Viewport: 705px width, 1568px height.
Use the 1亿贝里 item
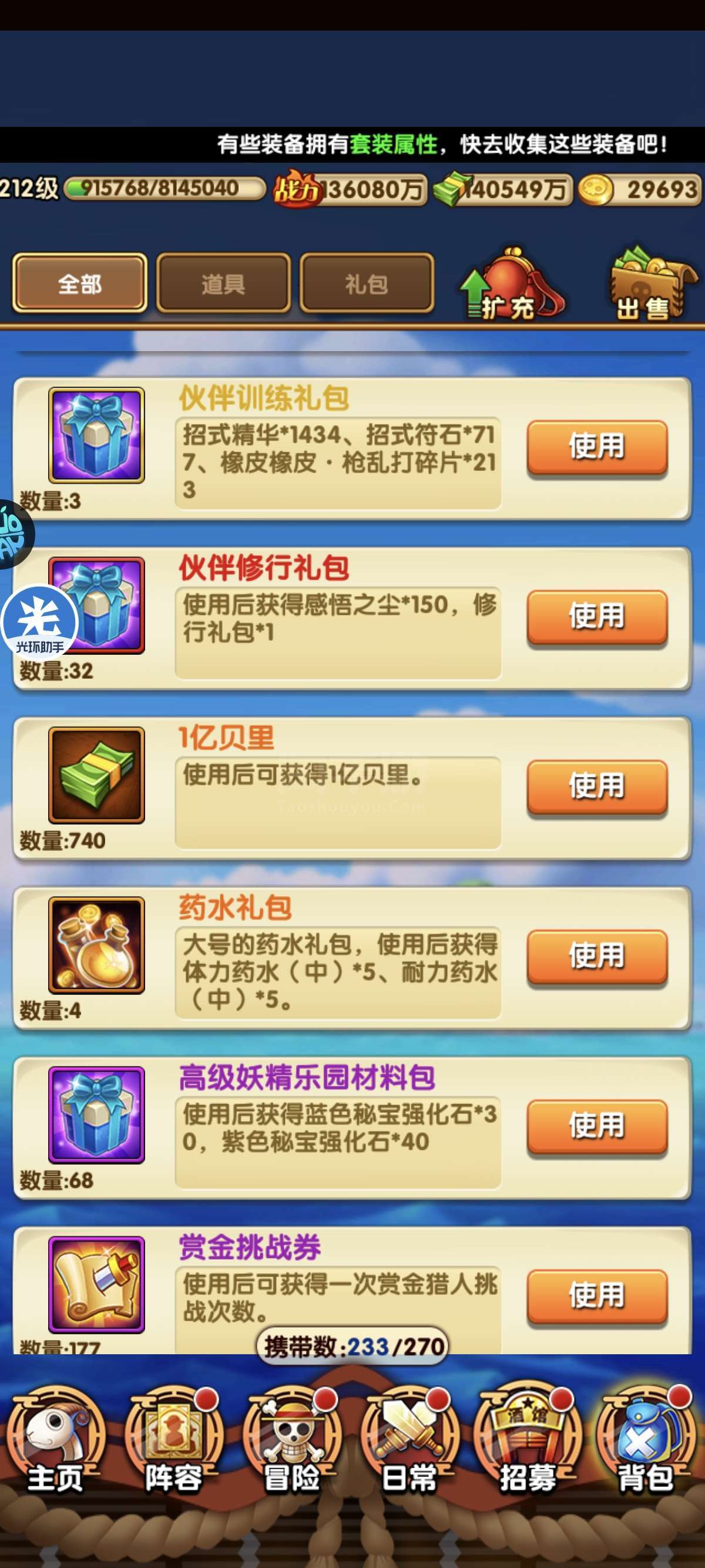(x=597, y=787)
